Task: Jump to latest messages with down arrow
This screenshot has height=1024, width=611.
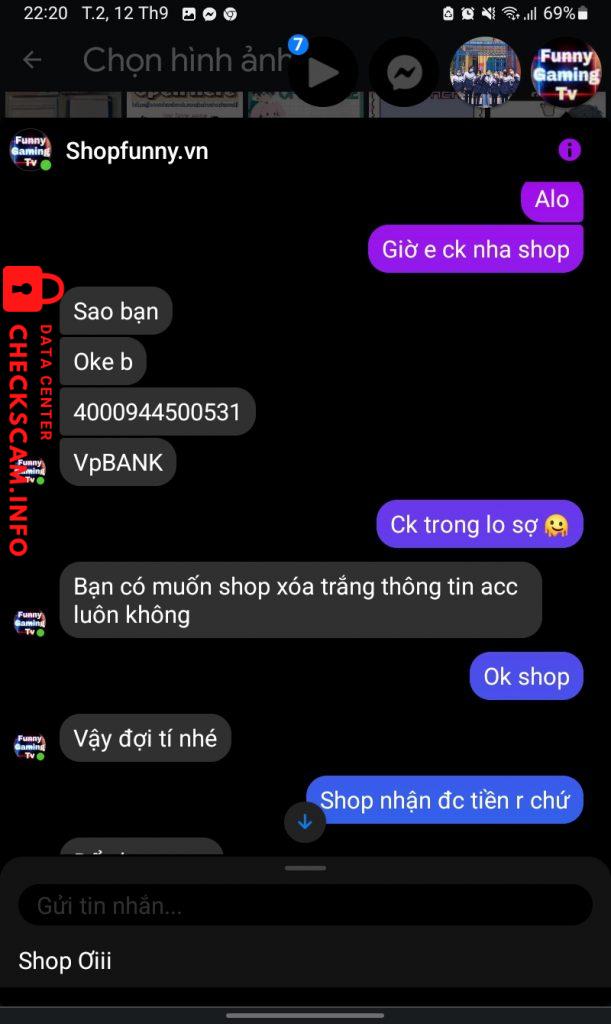Action: [305, 822]
